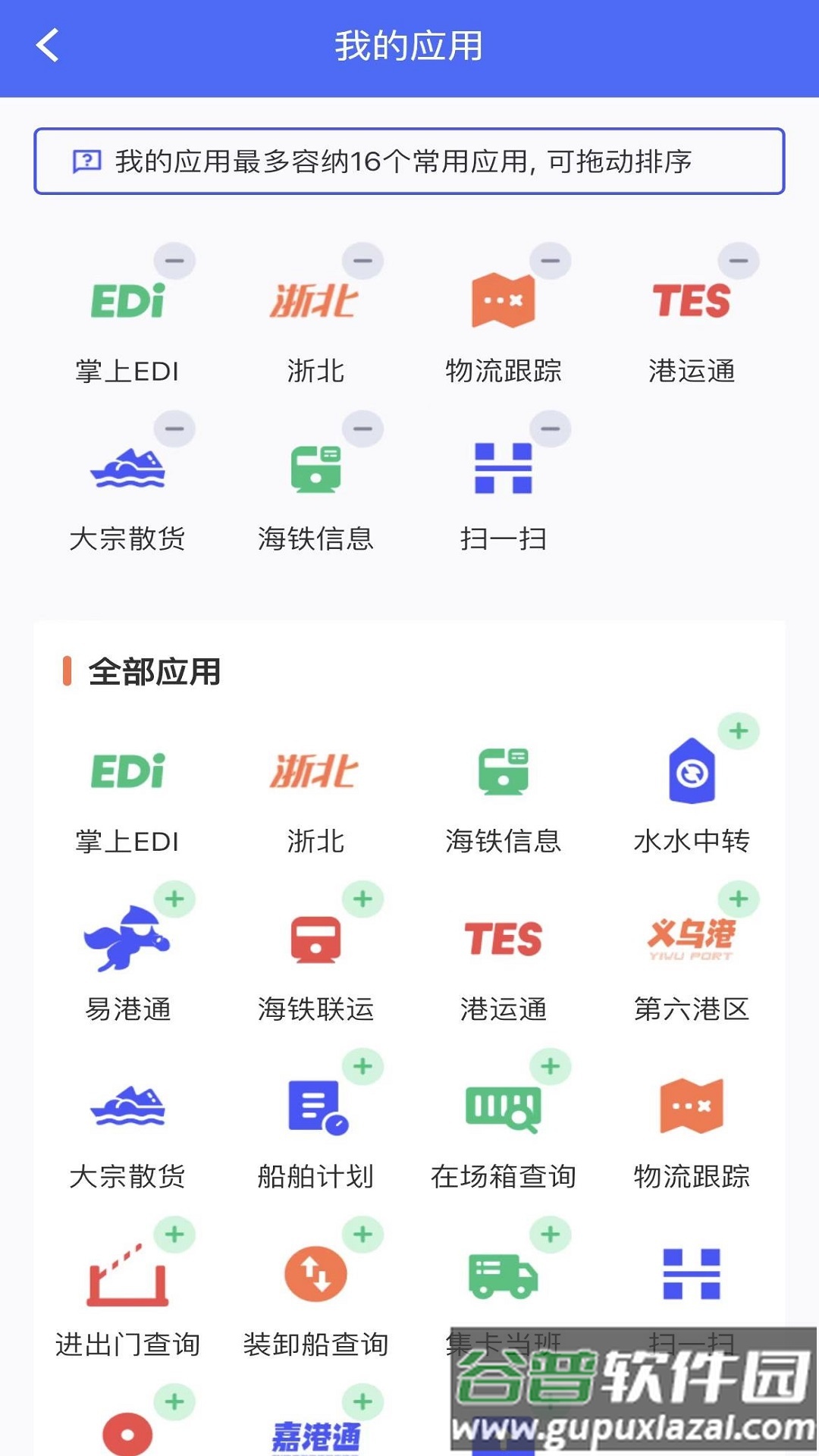Open the 扫一扫 scan feature
The height and width of the screenshot is (1456, 819).
(502, 468)
